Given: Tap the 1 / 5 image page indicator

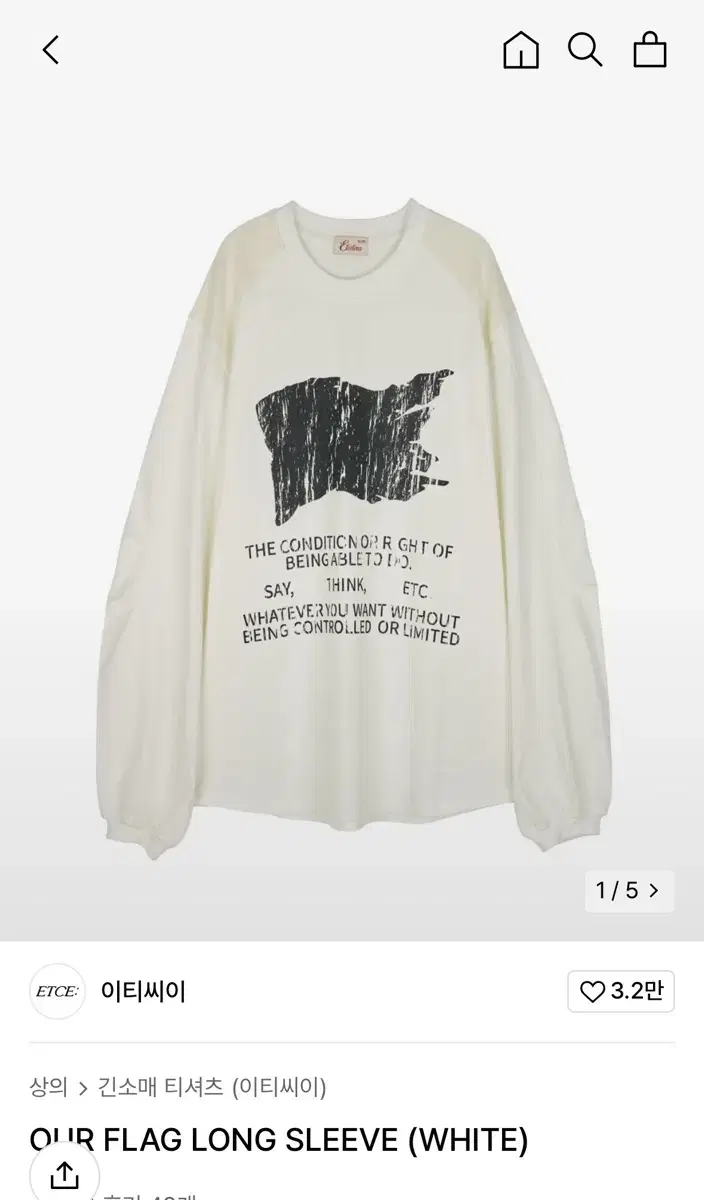Looking at the screenshot, I should 629,891.
